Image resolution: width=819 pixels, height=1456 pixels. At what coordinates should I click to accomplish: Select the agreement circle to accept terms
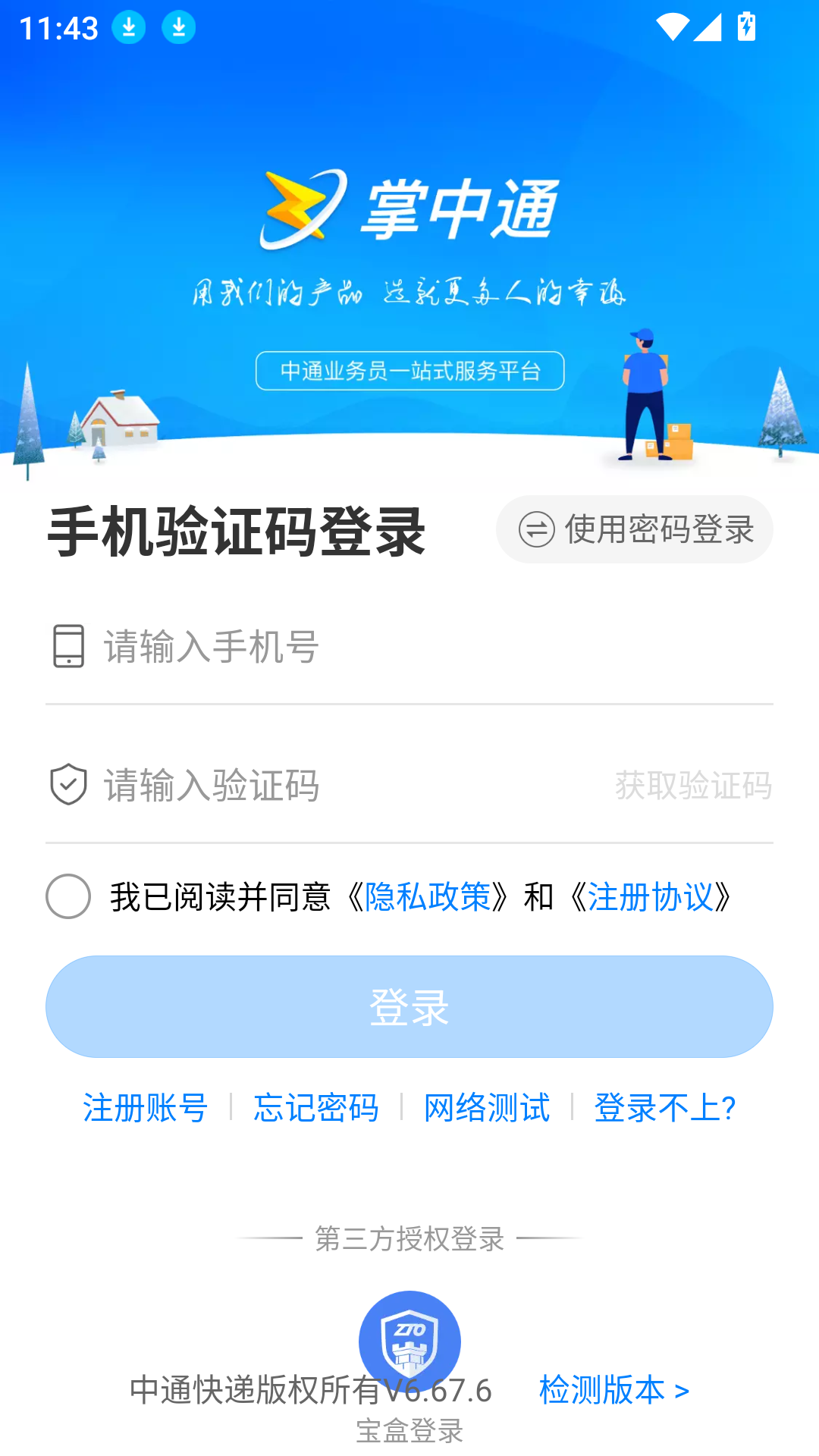(x=69, y=897)
